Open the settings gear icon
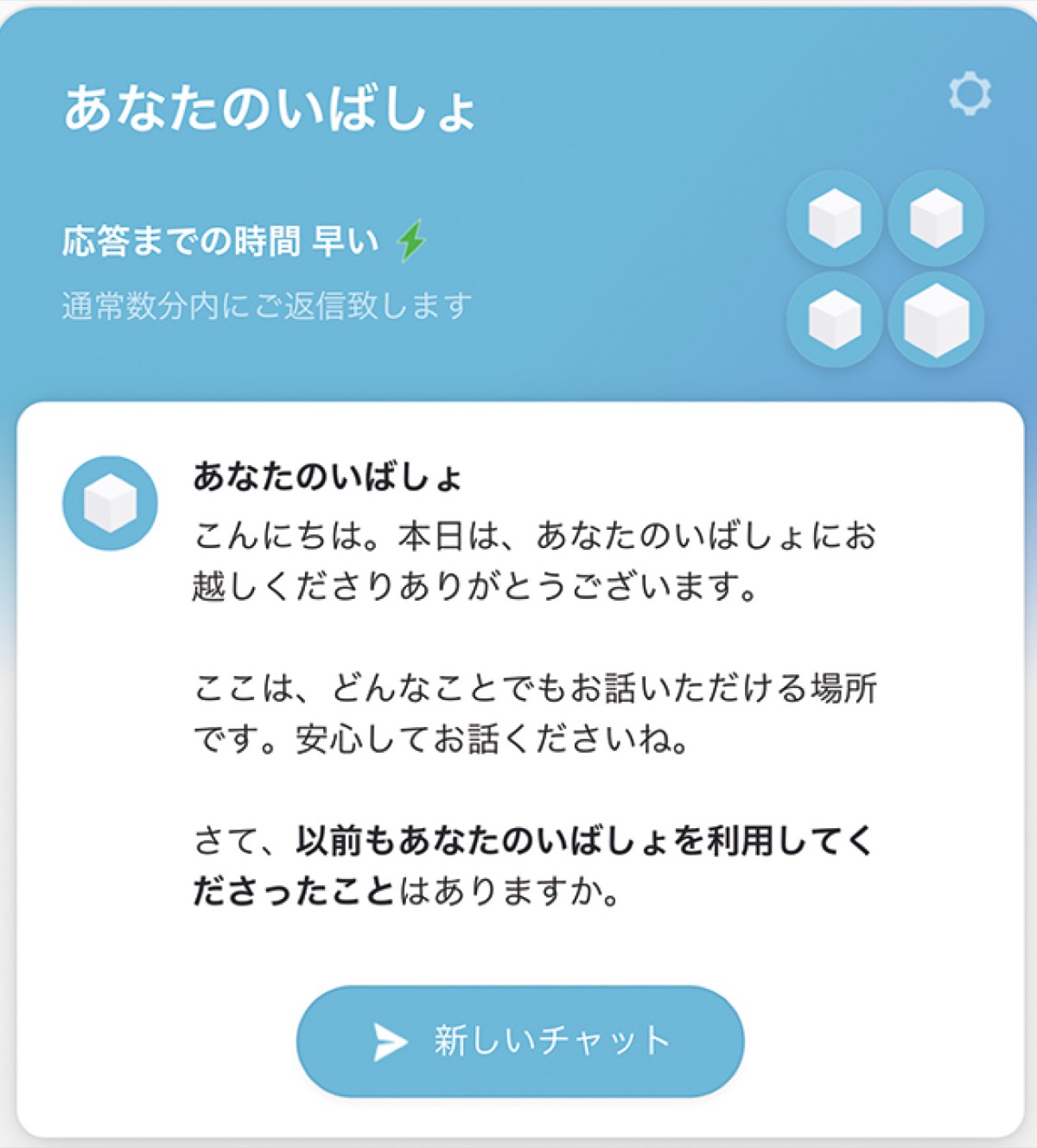This screenshot has height=1148, width=1037. coord(969,94)
